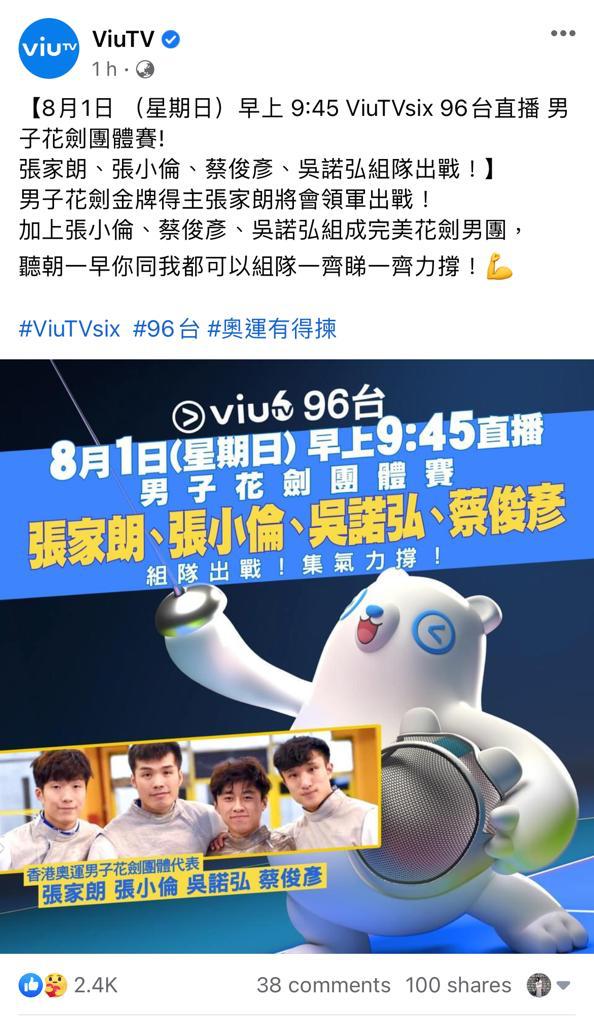Expand the profile switcher dropdown arrow

click(563, 985)
